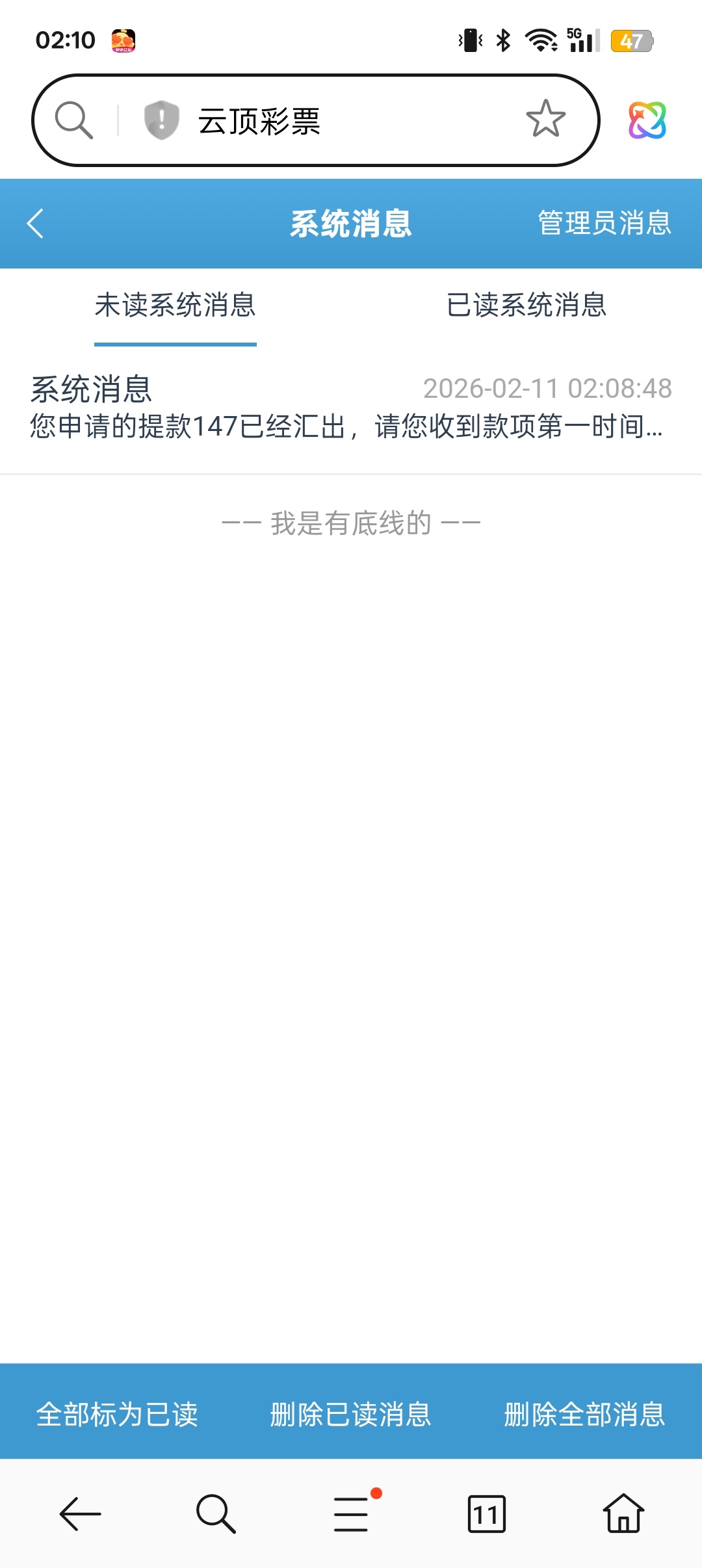Viewport: 702px width, 1568px height.
Task: Open the colorful AI assistant icon
Action: pyautogui.click(x=647, y=120)
